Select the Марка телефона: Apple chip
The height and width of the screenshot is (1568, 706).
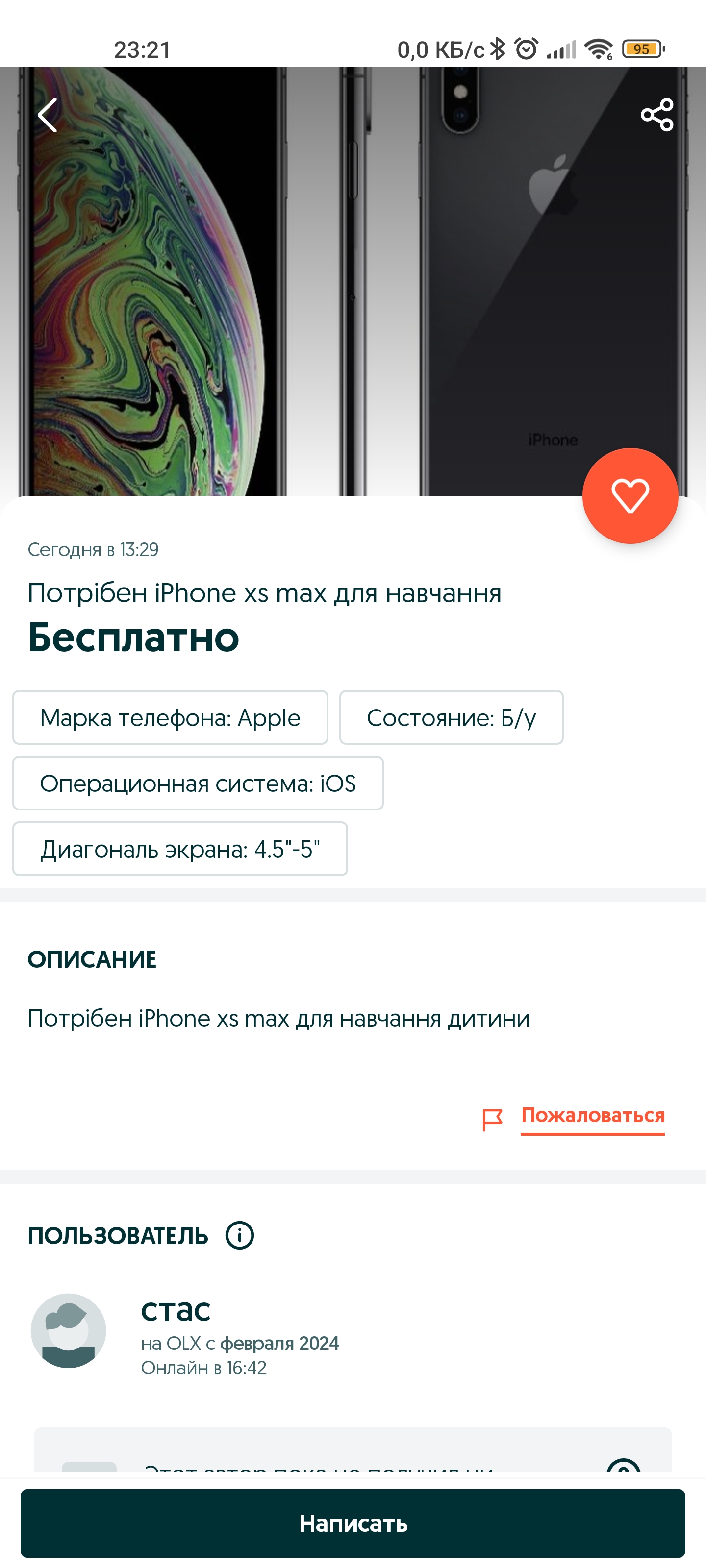pos(170,718)
